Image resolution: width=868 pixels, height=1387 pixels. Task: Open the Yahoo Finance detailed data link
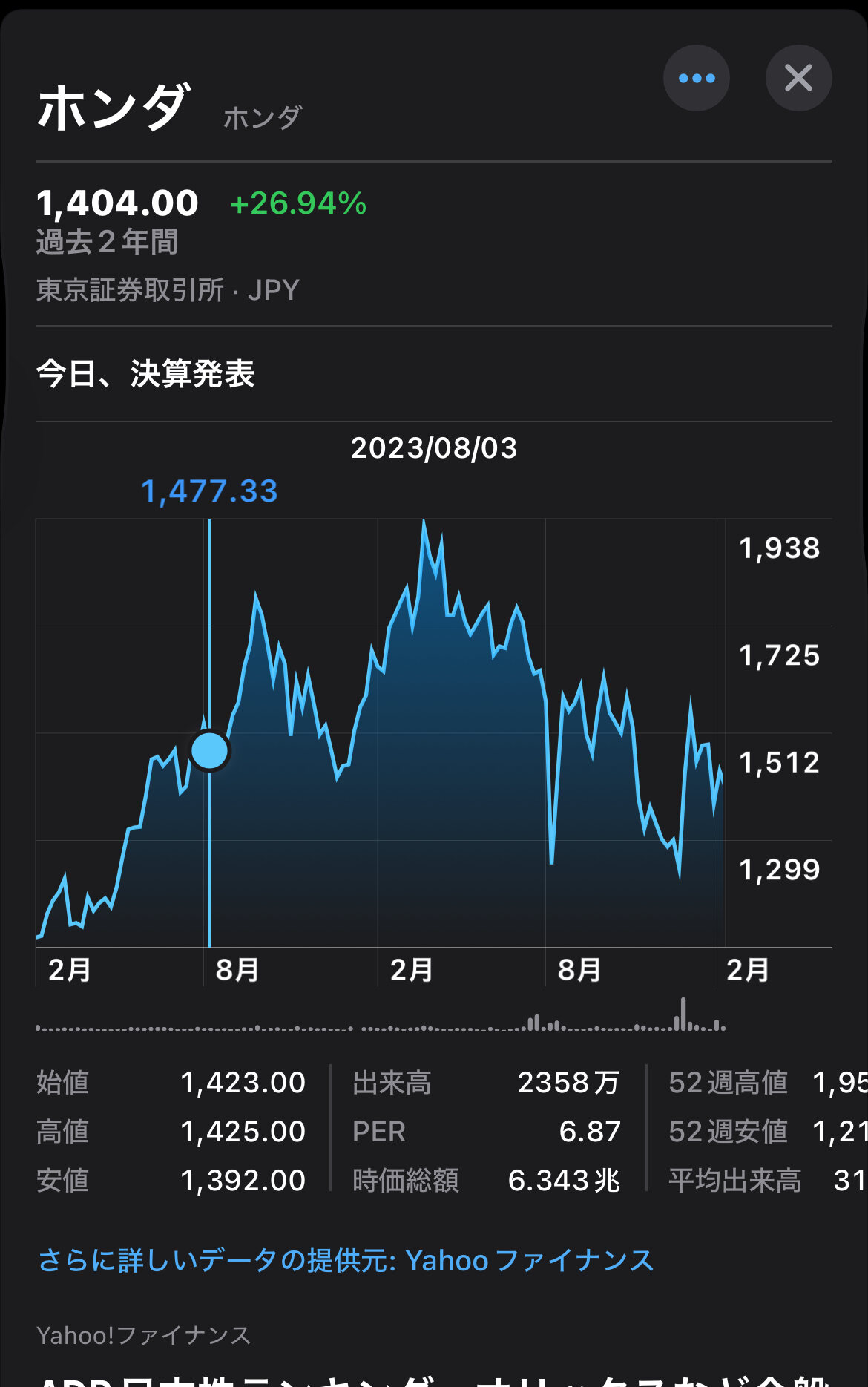346,1260
